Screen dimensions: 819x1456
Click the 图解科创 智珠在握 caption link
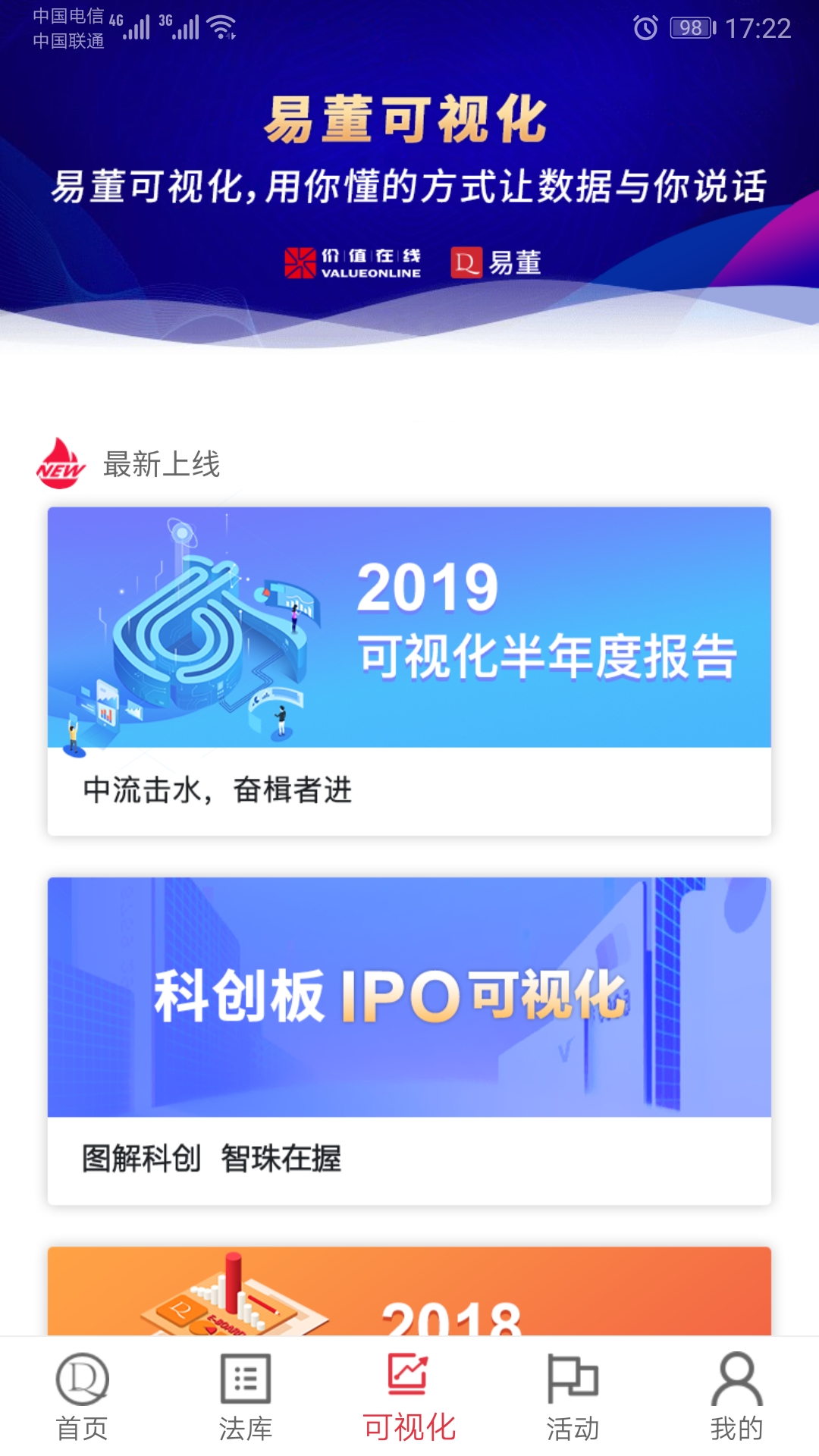(212, 1156)
